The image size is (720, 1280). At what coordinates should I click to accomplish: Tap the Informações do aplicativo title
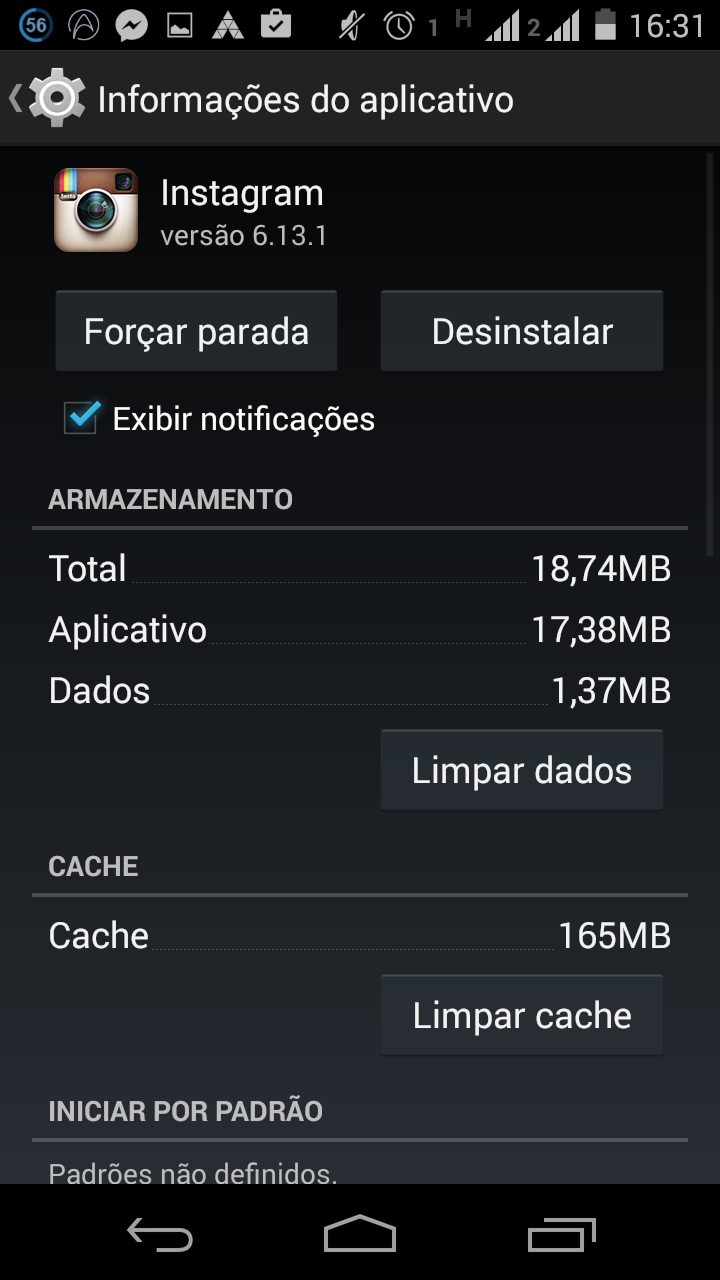click(x=305, y=99)
